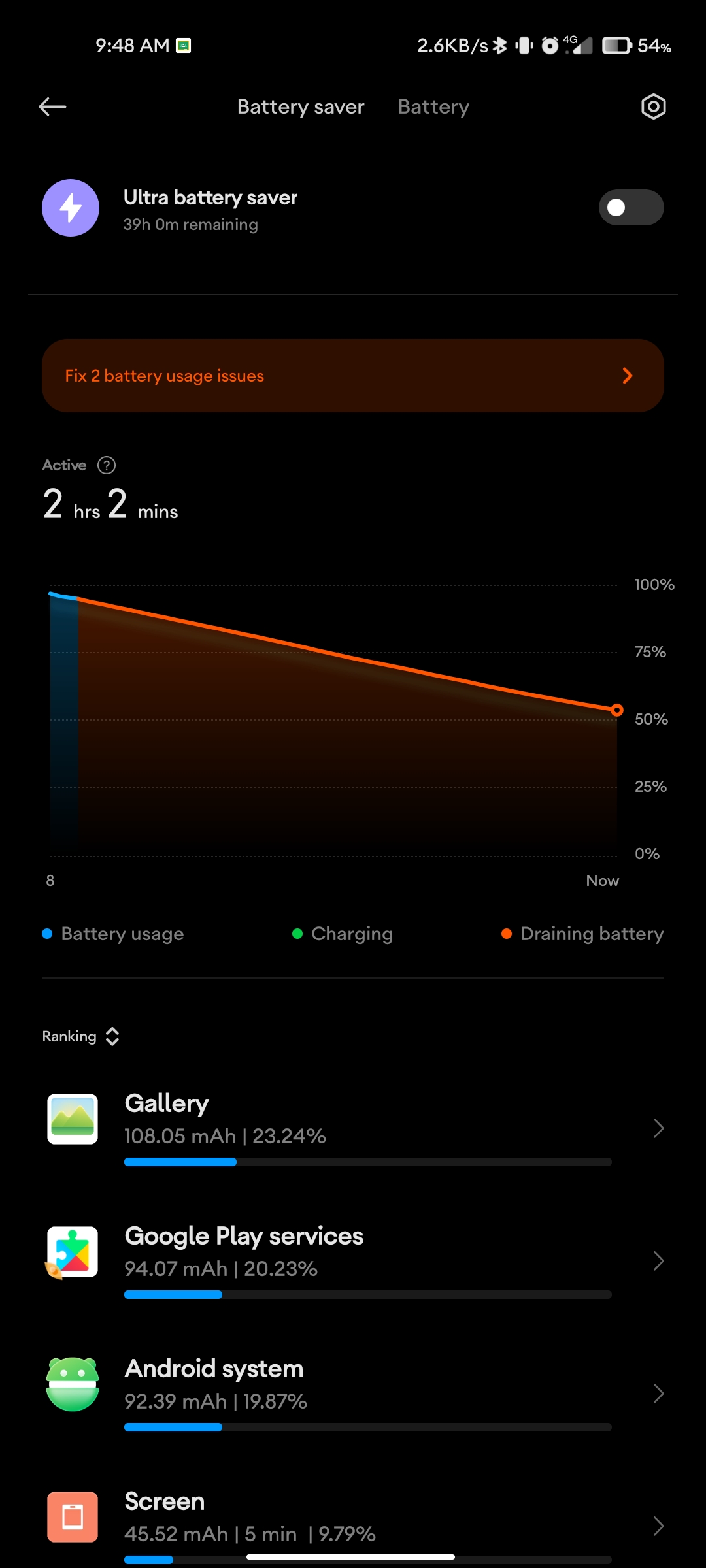Change the Ranking sort order
Screen dimensions: 706x1568
pyautogui.click(x=80, y=1036)
